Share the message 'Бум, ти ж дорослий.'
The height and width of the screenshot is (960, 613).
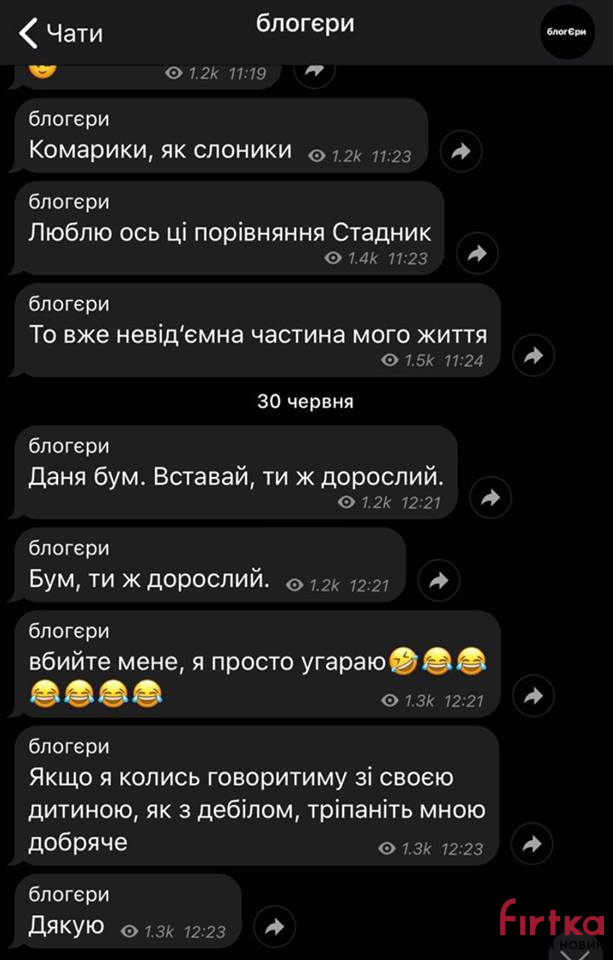tap(438, 580)
